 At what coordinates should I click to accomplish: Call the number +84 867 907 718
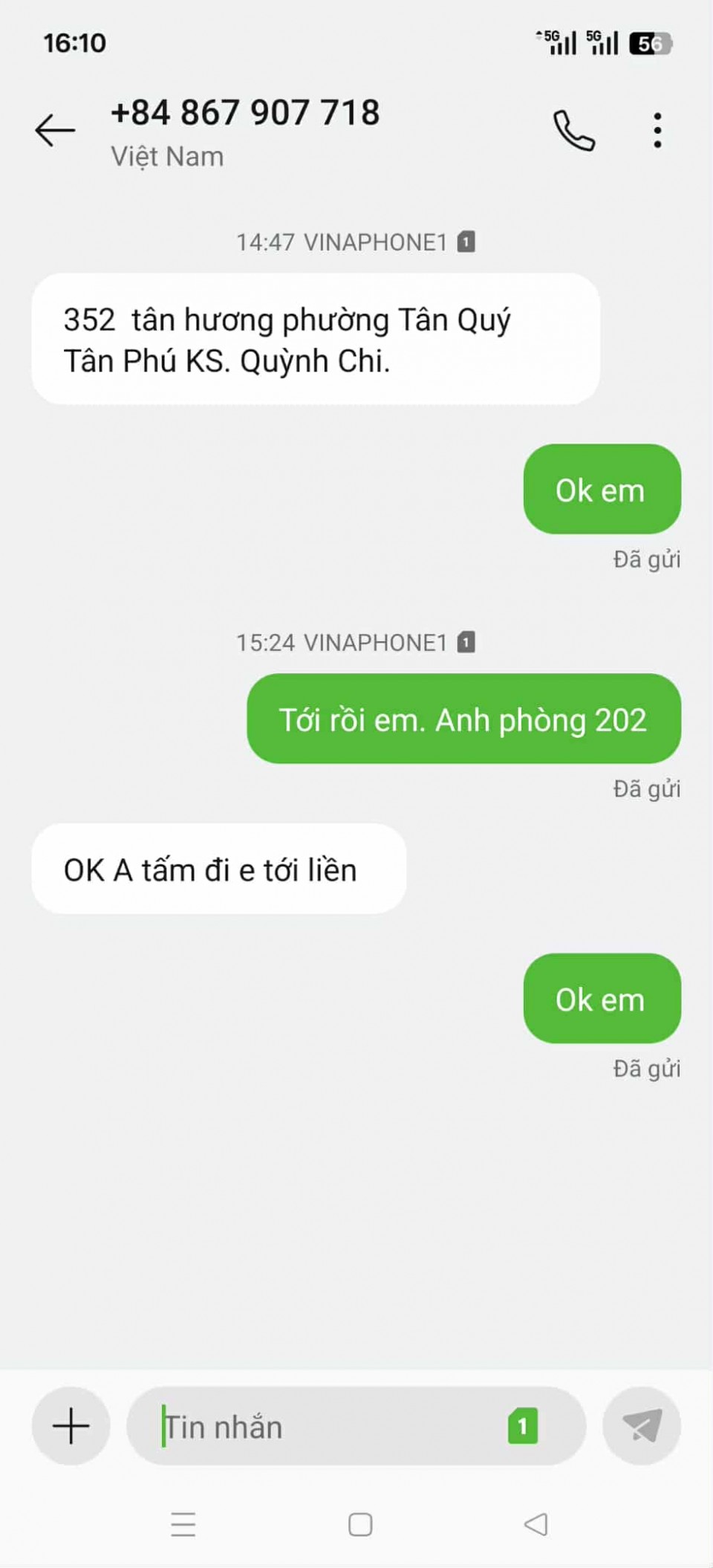click(x=573, y=131)
